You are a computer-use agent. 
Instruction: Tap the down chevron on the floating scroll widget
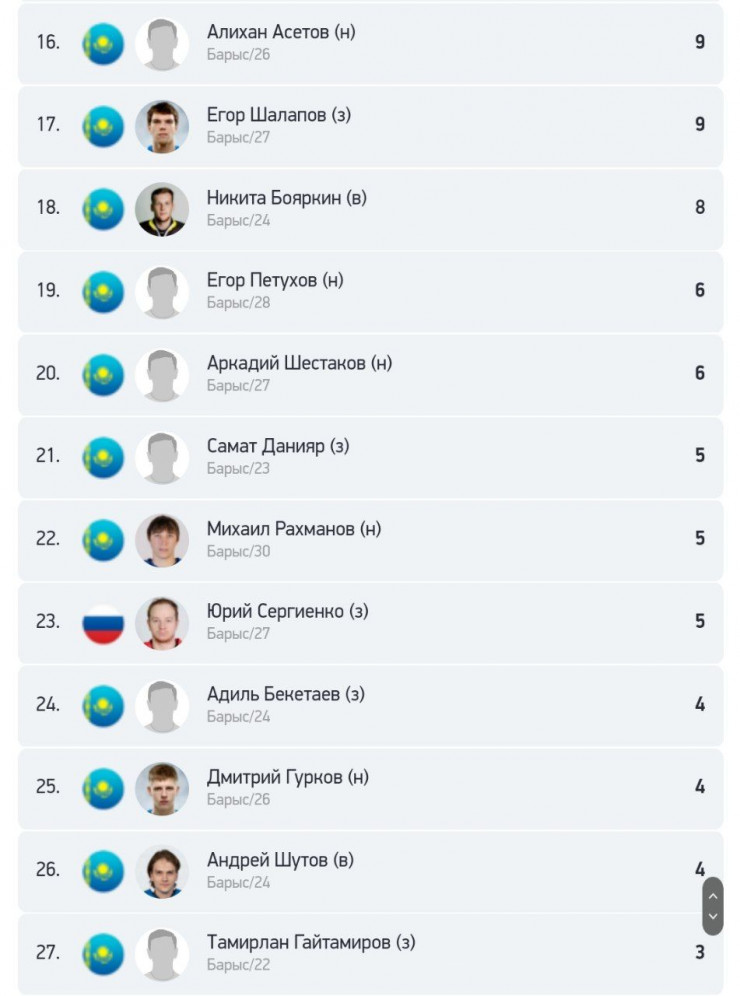pos(713,916)
